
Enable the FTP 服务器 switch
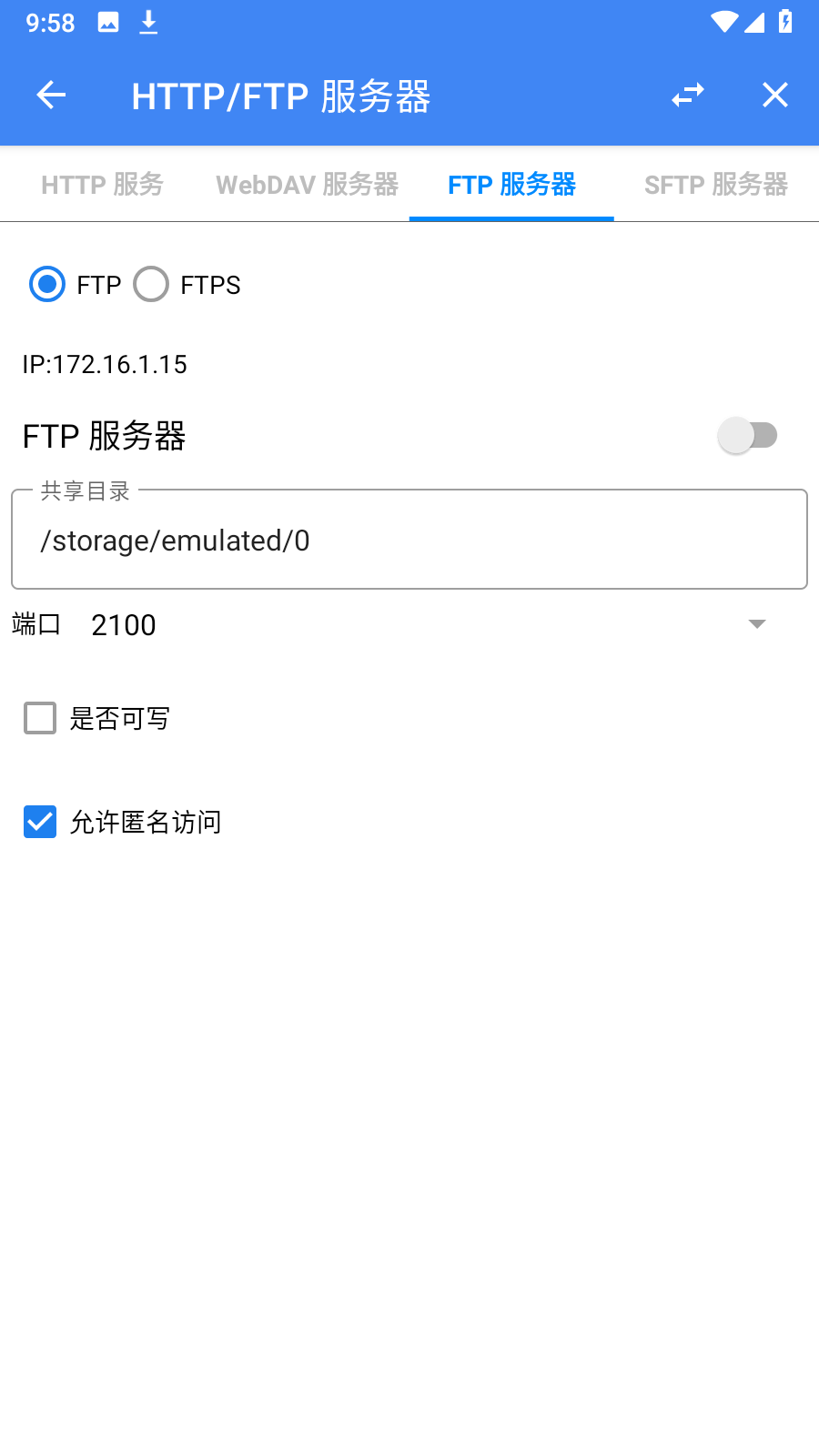[748, 436]
